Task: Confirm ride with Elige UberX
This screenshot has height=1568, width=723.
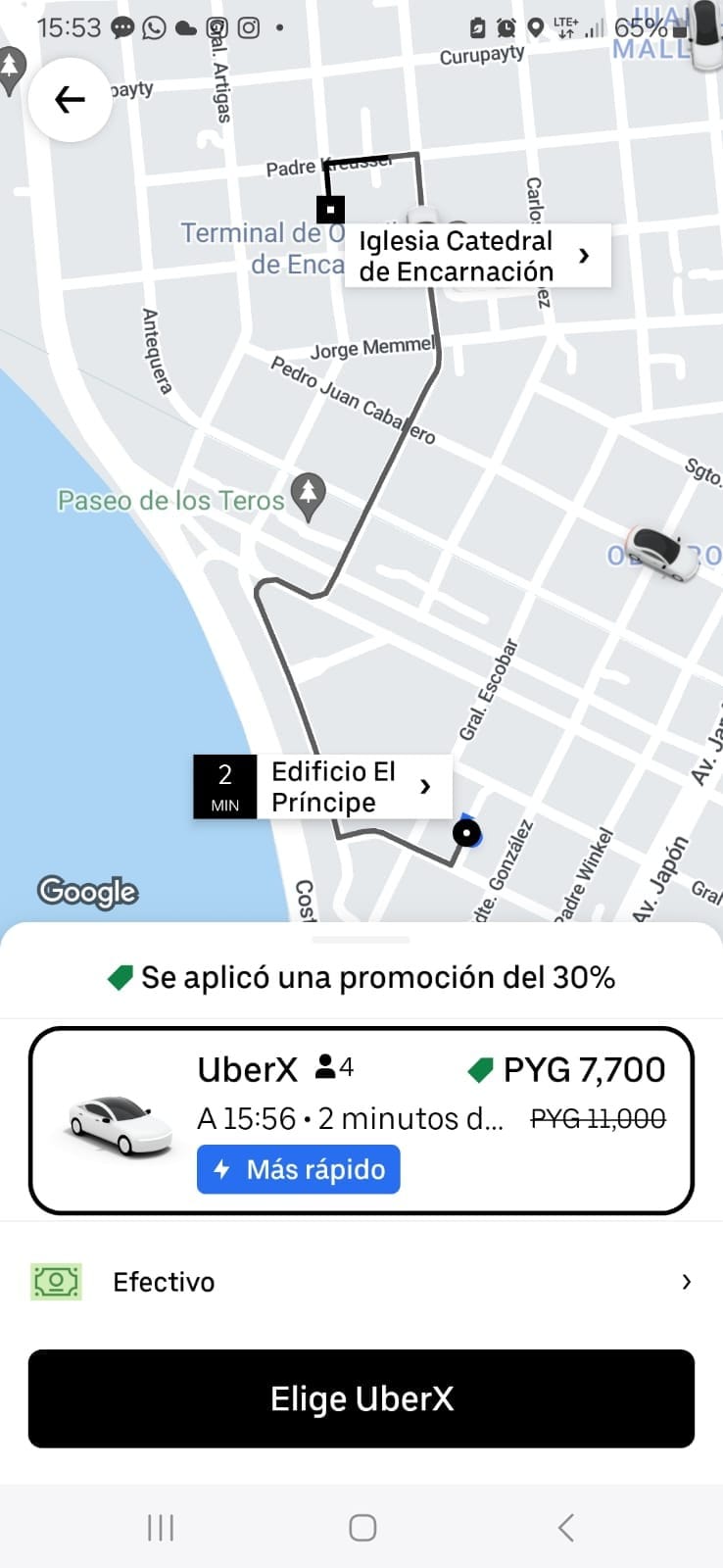Action: point(361,1398)
